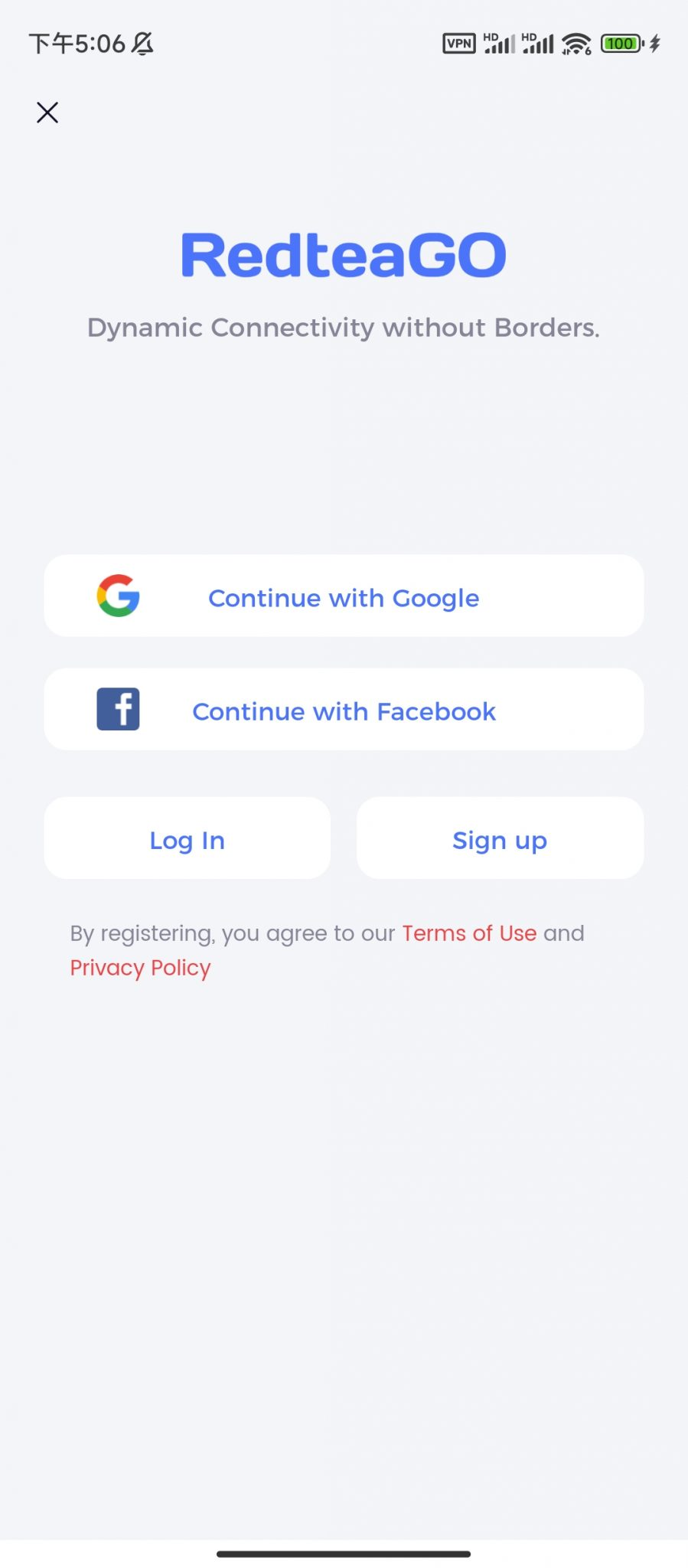The height and width of the screenshot is (1568, 688).
Task: Continue with Google account
Action: pyautogui.click(x=344, y=596)
